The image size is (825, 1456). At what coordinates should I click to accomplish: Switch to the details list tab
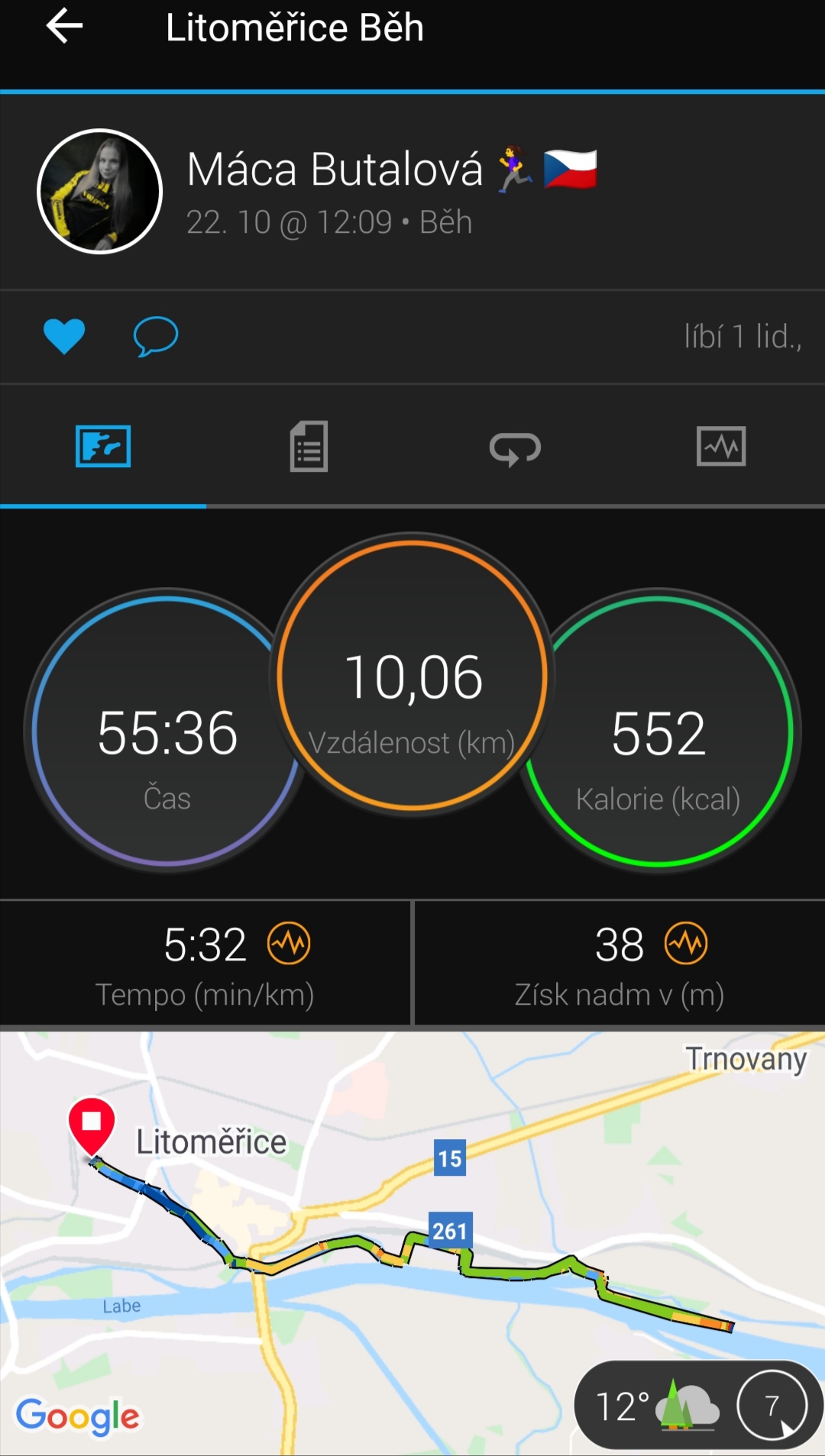[x=309, y=447]
